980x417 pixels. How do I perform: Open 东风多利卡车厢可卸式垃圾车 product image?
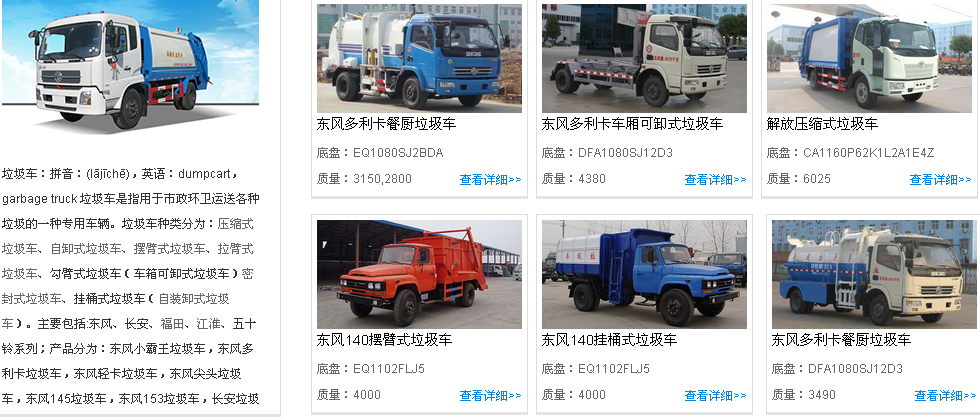(x=644, y=58)
